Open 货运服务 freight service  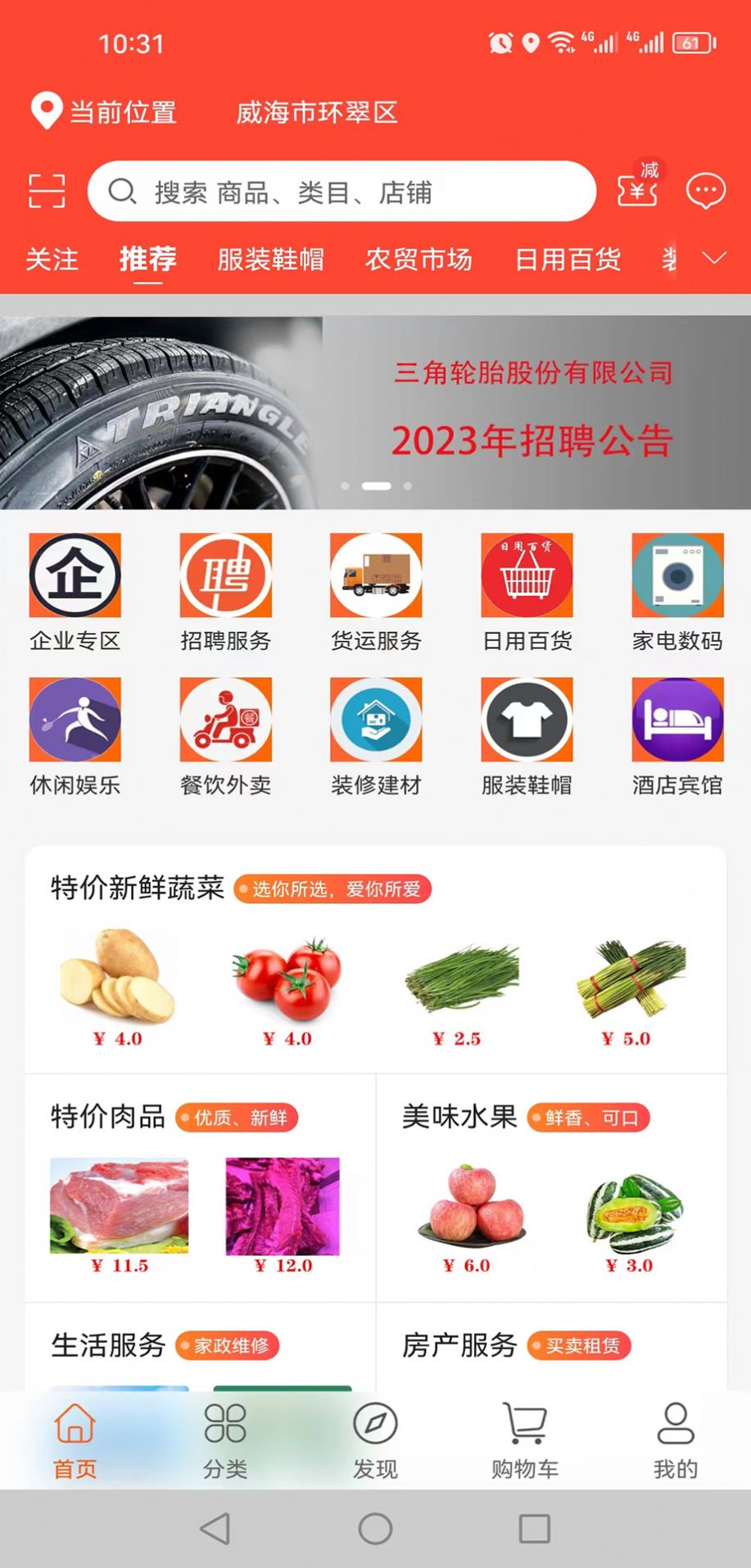click(x=375, y=576)
